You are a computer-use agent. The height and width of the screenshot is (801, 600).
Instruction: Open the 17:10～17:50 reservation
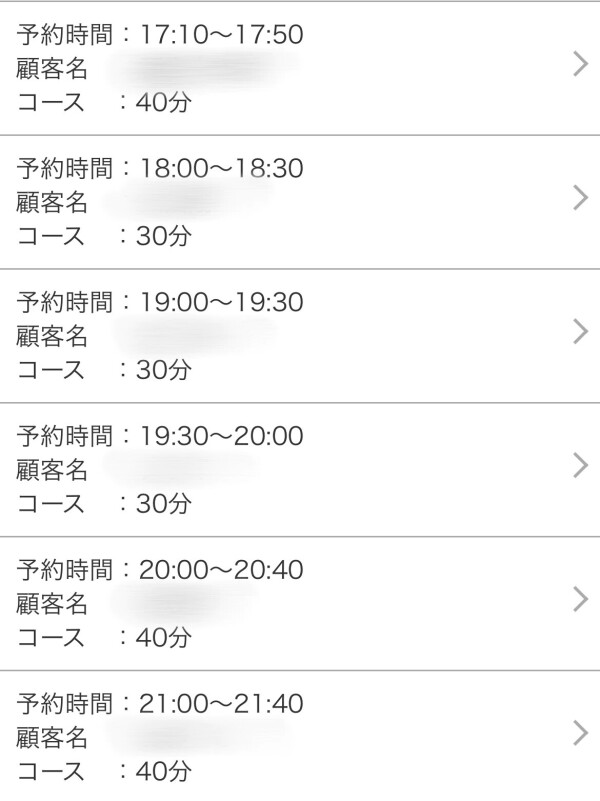point(300,67)
